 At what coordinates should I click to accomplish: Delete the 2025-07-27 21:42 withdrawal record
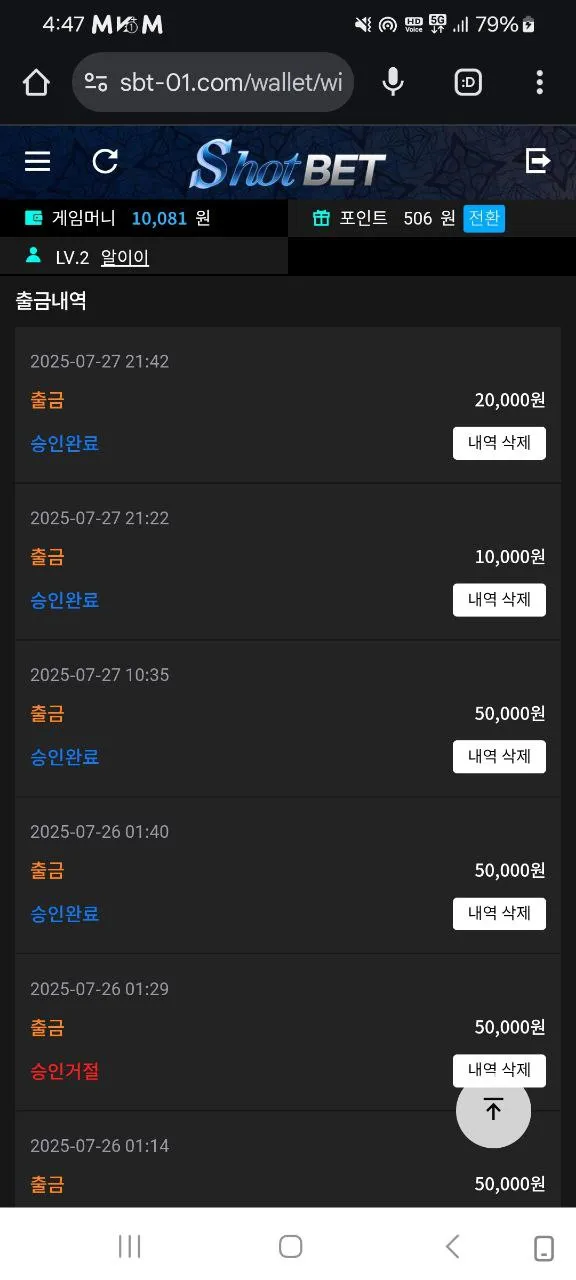tap(499, 443)
